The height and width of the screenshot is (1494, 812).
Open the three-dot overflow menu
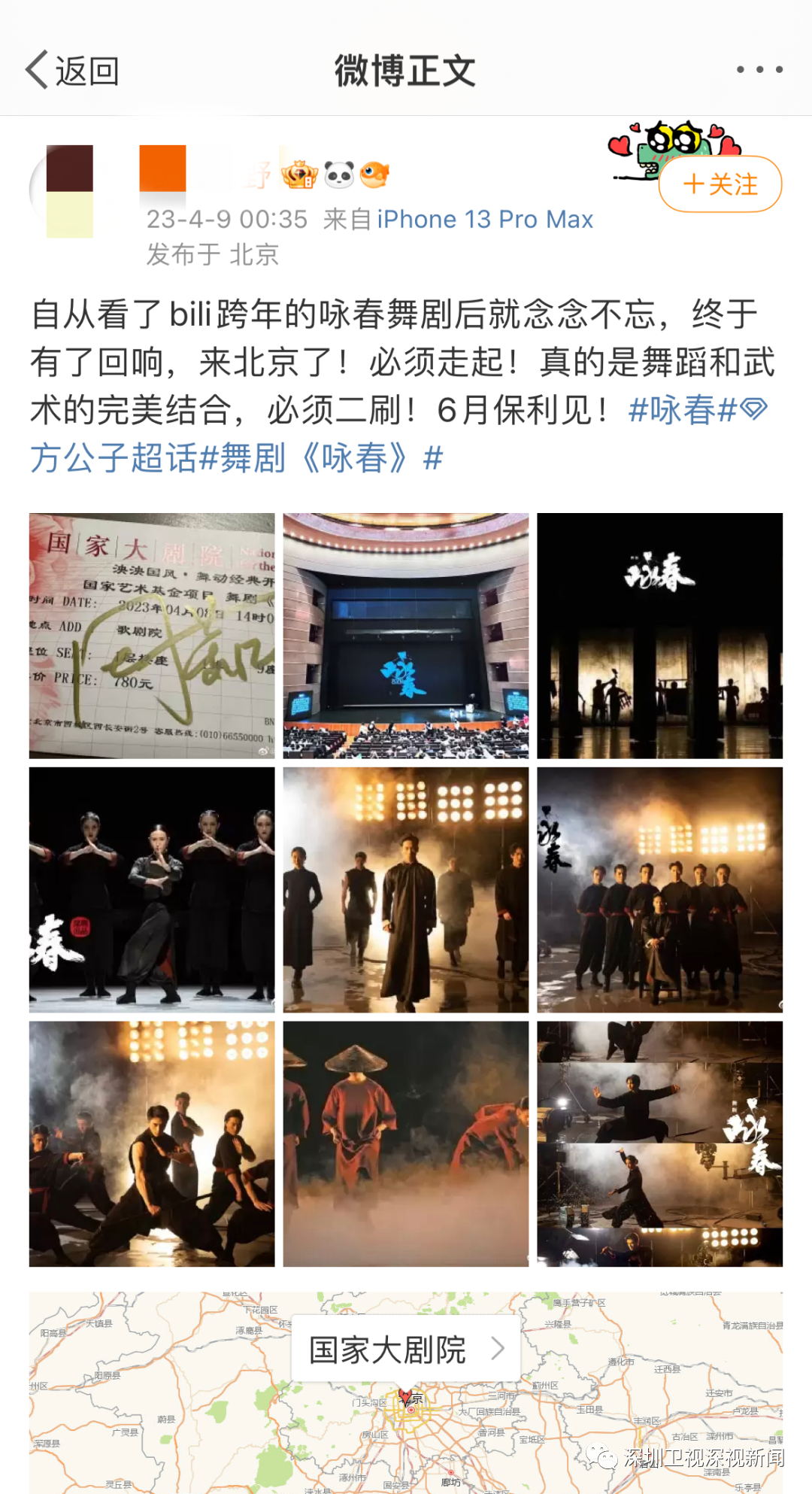pos(759,70)
